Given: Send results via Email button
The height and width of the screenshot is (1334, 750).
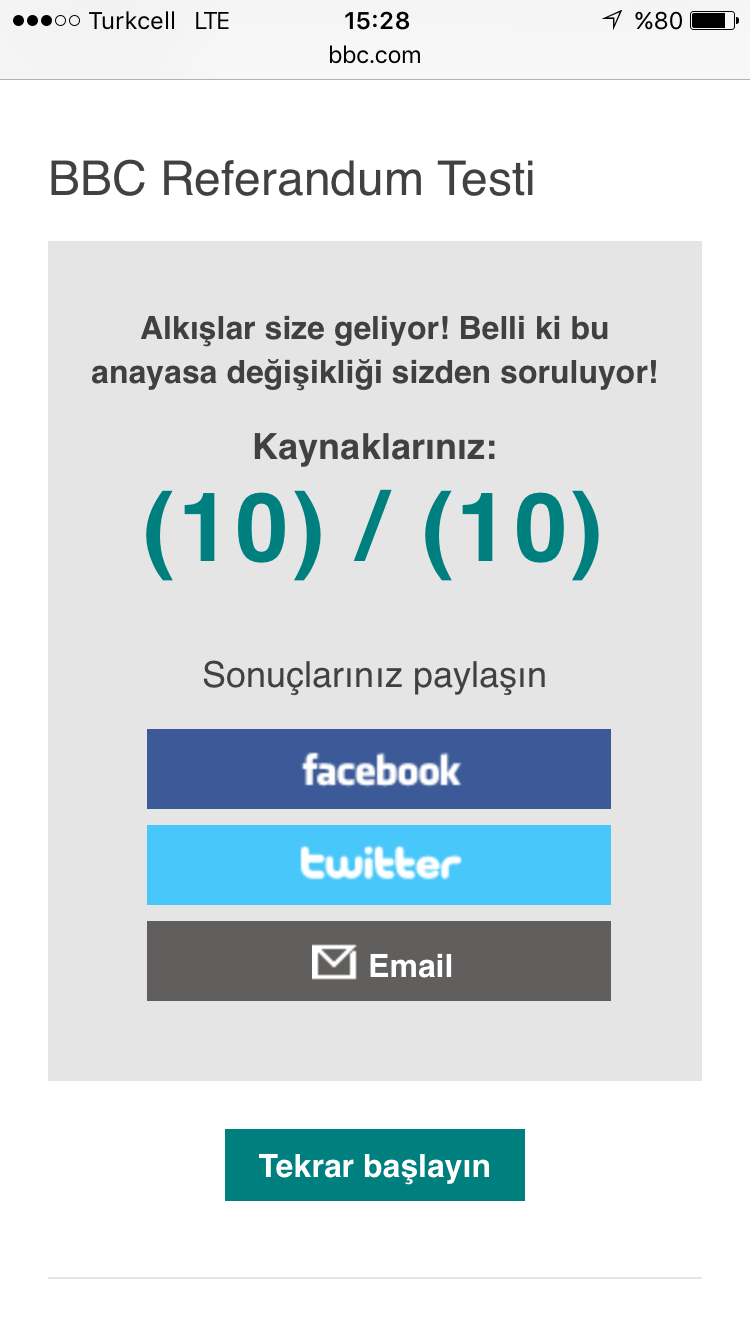Looking at the screenshot, I should tap(379, 961).
